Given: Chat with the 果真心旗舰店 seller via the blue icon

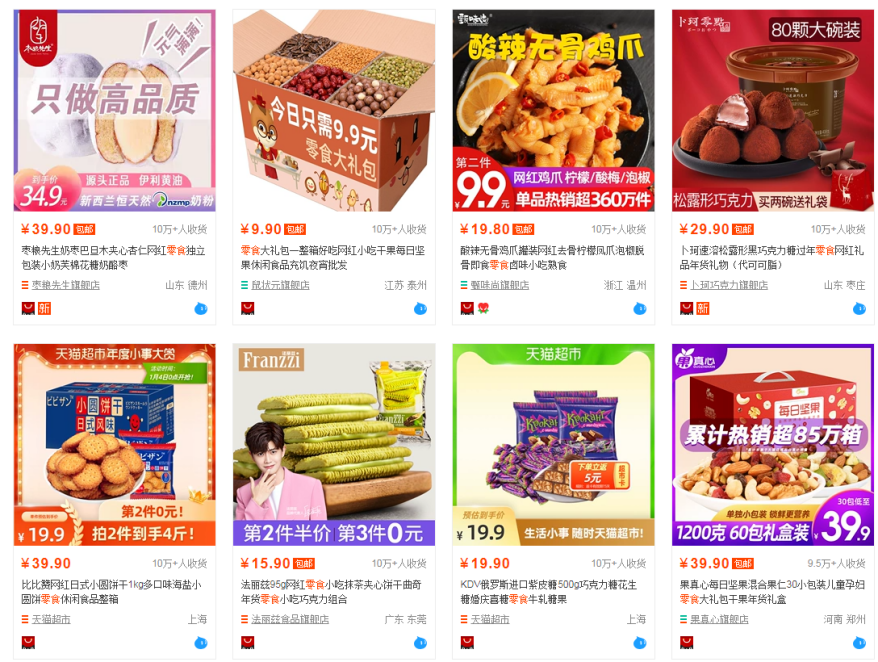Looking at the screenshot, I should (x=859, y=642).
